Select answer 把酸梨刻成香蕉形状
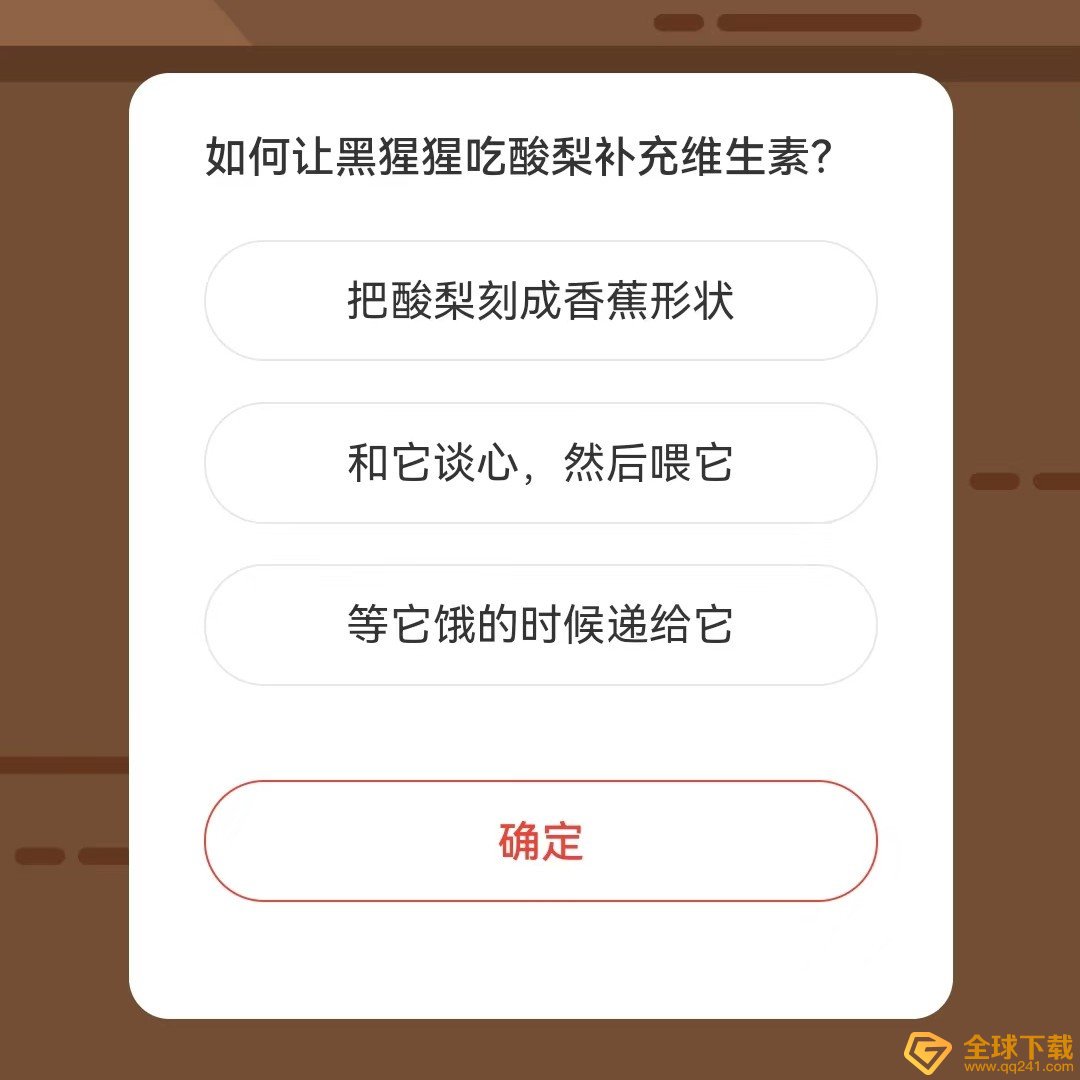1080x1080 pixels. [540, 300]
